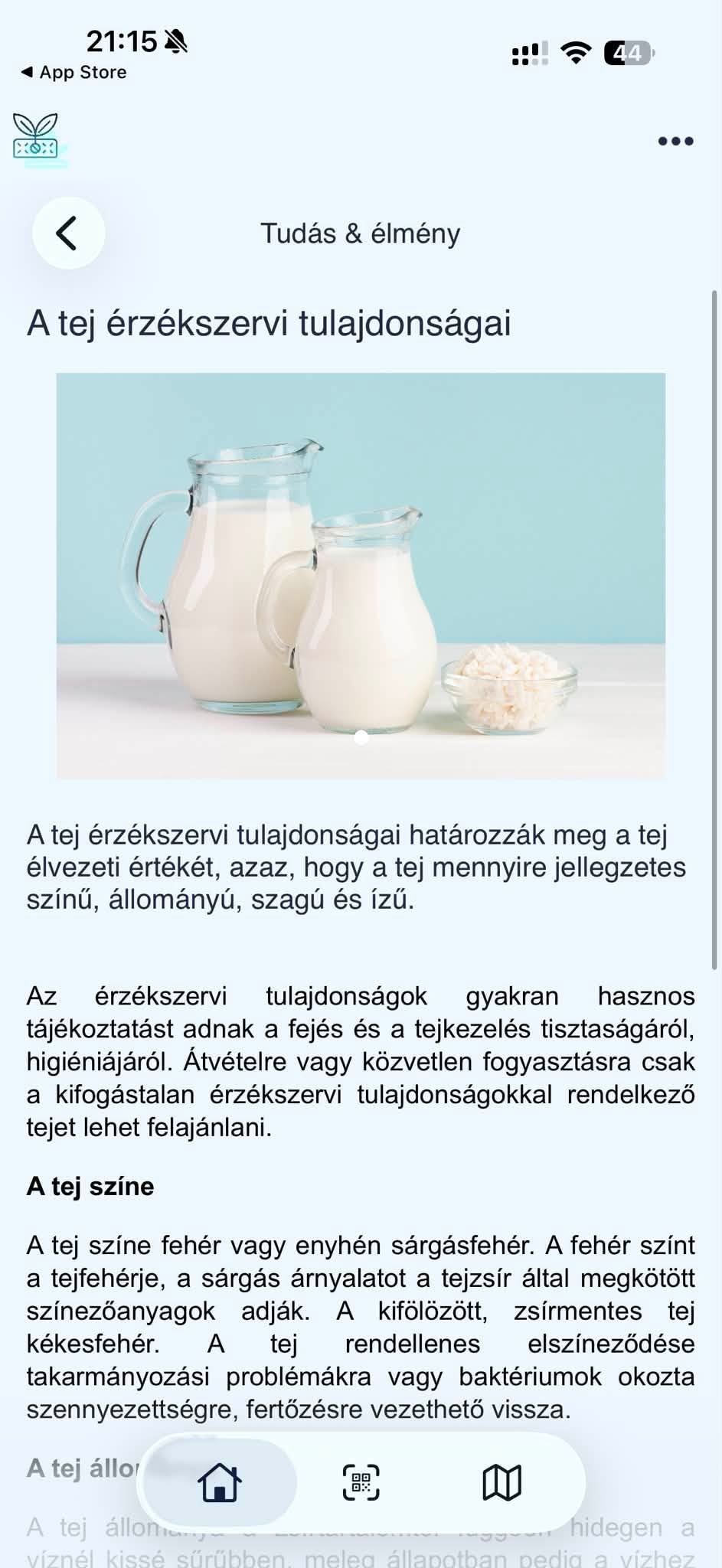The width and height of the screenshot is (722, 1568).
Task: Open the three-dot overflow menu
Action: coord(676,141)
